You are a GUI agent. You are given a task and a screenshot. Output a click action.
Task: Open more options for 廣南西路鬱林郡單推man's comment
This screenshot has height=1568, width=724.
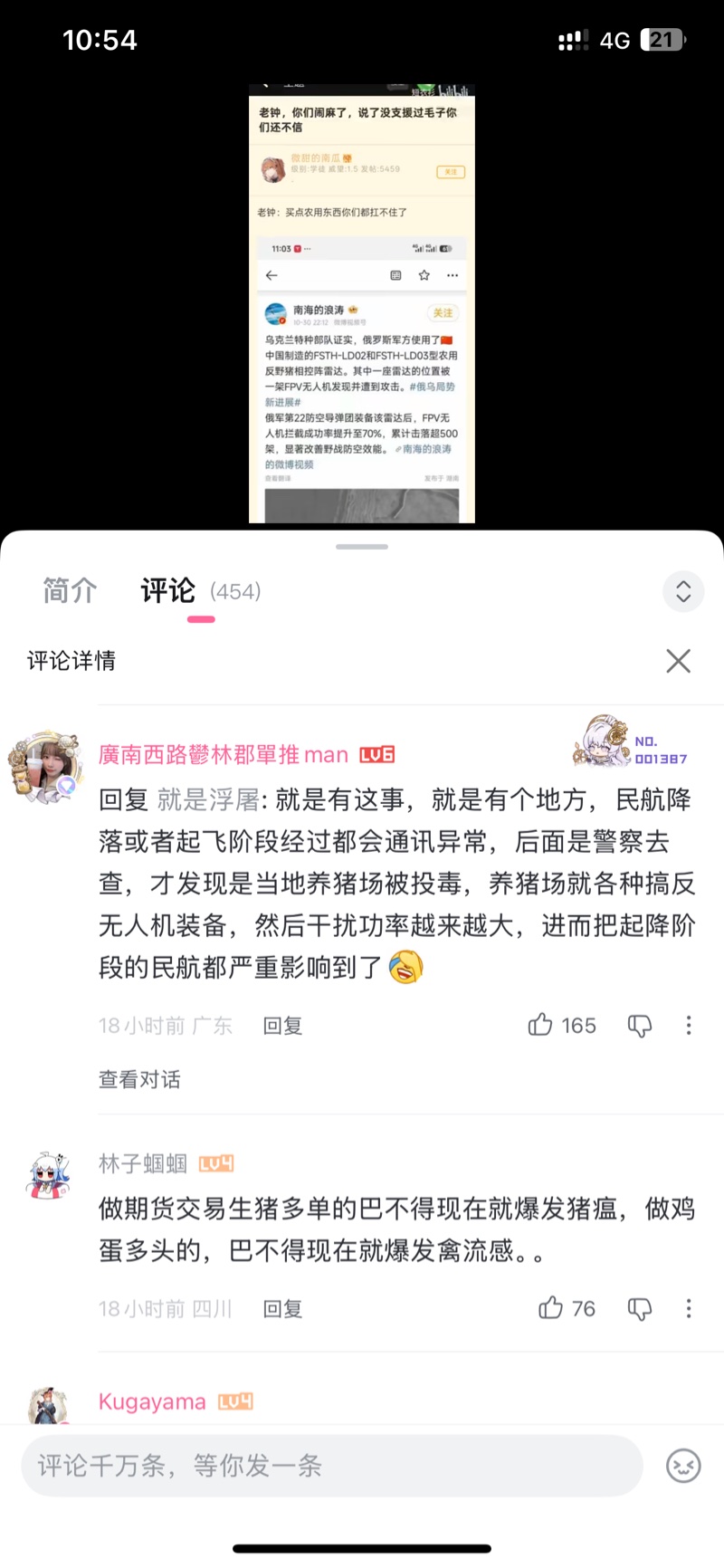click(689, 1025)
